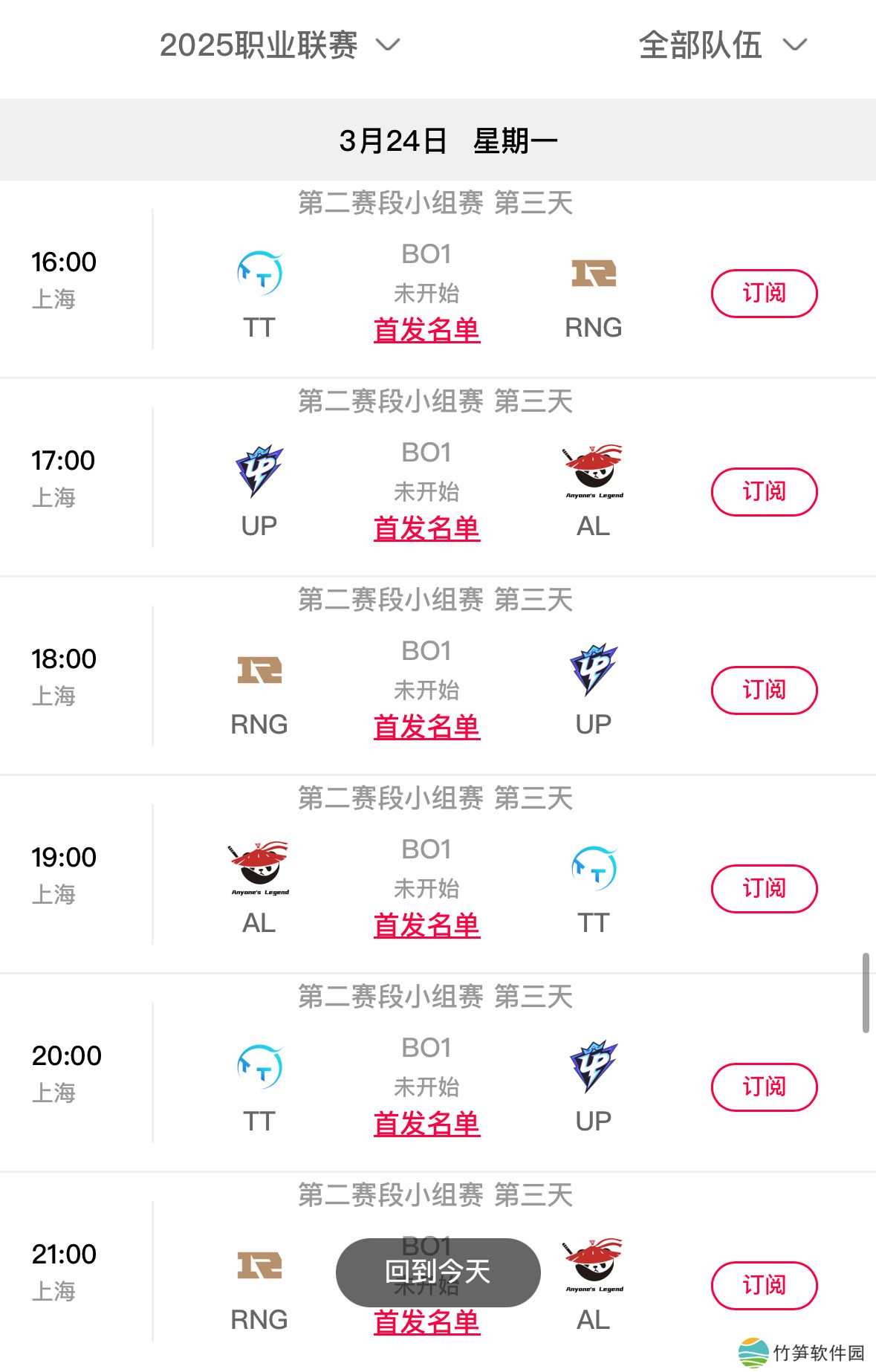View 首发名单 for 20:00 TT vs UP

pyautogui.click(x=426, y=1124)
